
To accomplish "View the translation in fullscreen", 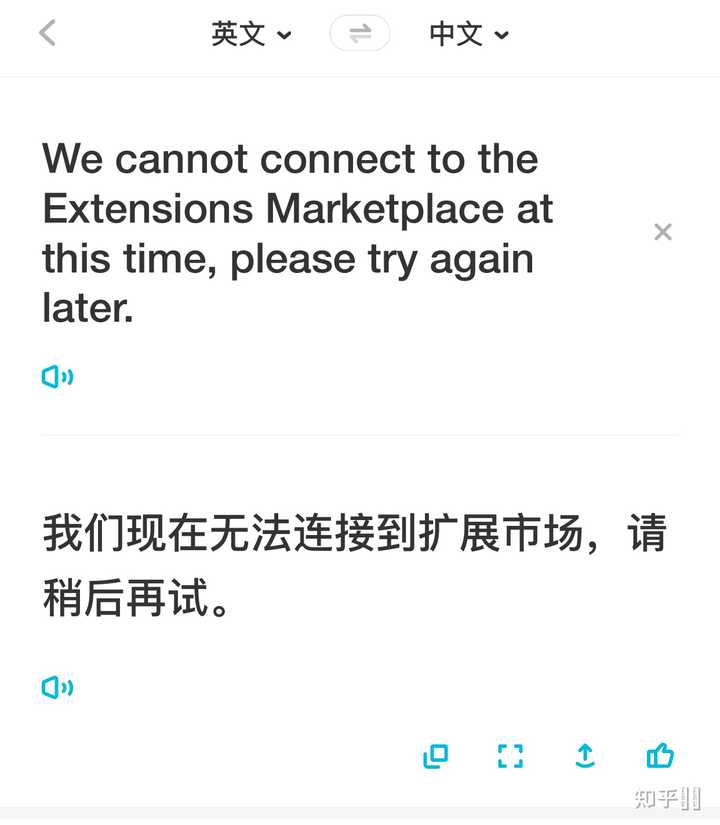I will click(510, 756).
